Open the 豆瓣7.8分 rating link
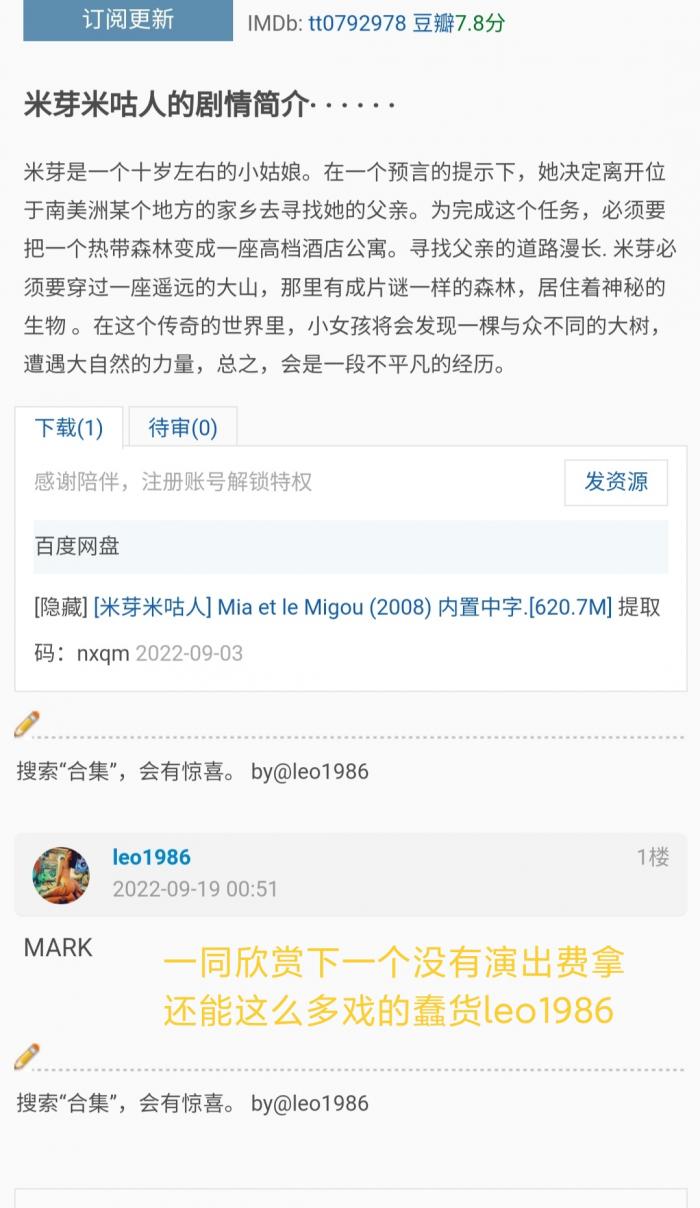 459,23
